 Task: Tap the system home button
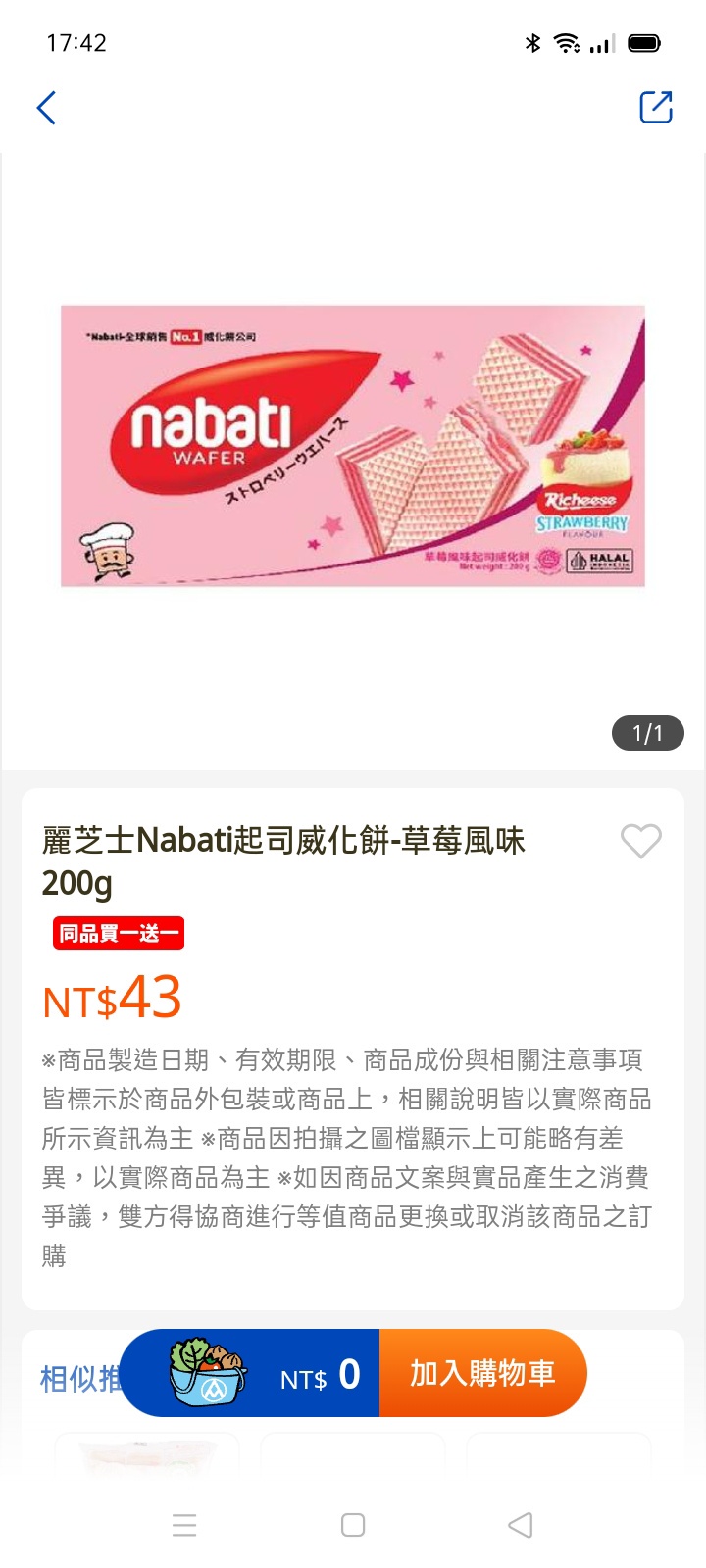[x=353, y=1525]
